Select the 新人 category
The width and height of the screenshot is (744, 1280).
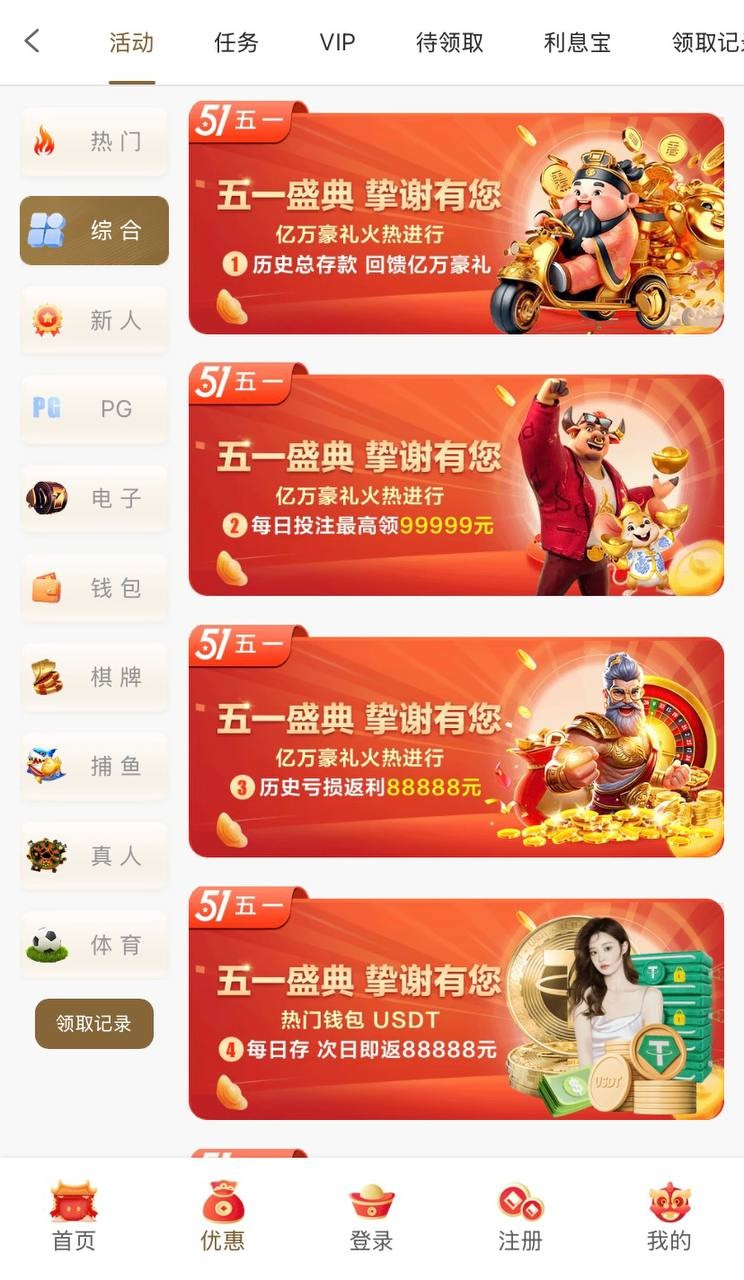pyautogui.click(x=94, y=320)
